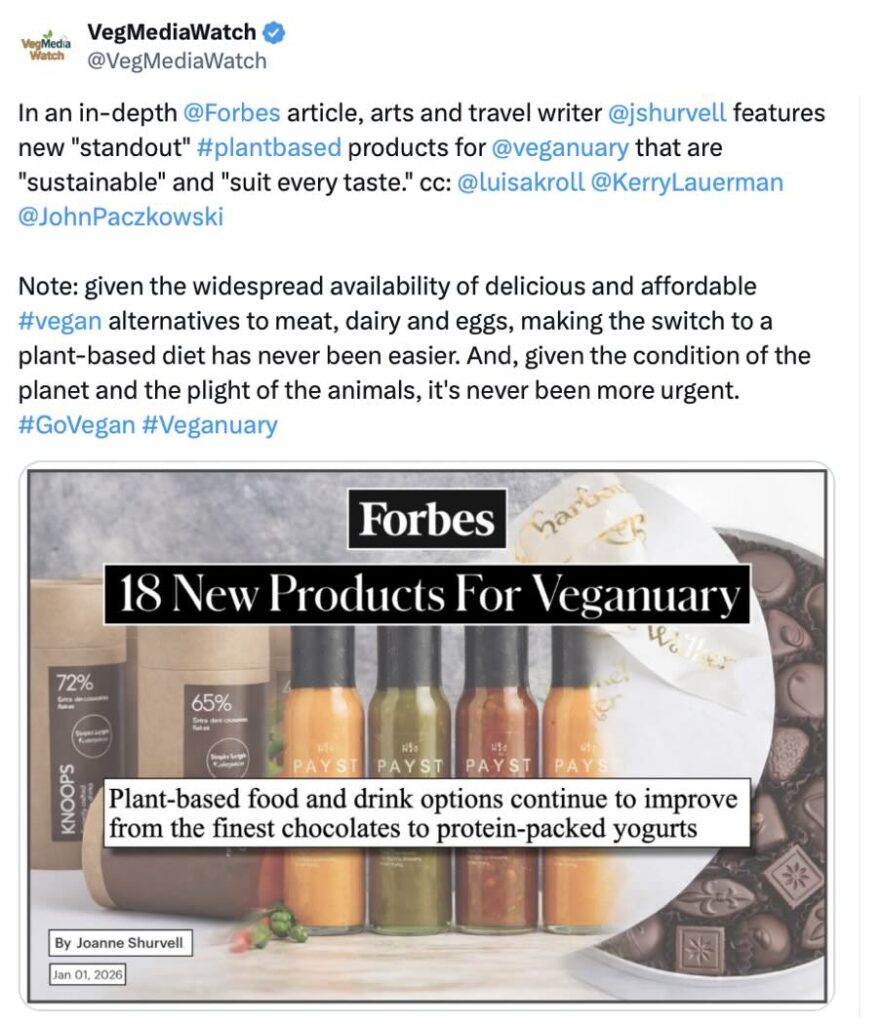
Task: Browse the #GoVegan hashtag
Action: 76,424
